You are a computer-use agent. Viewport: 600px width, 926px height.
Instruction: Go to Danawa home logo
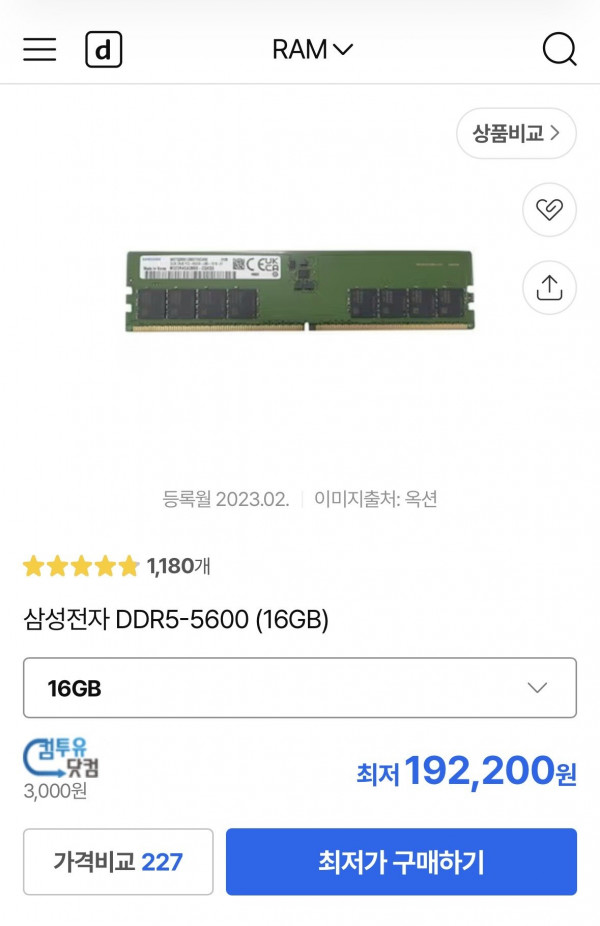click(104, 49)
